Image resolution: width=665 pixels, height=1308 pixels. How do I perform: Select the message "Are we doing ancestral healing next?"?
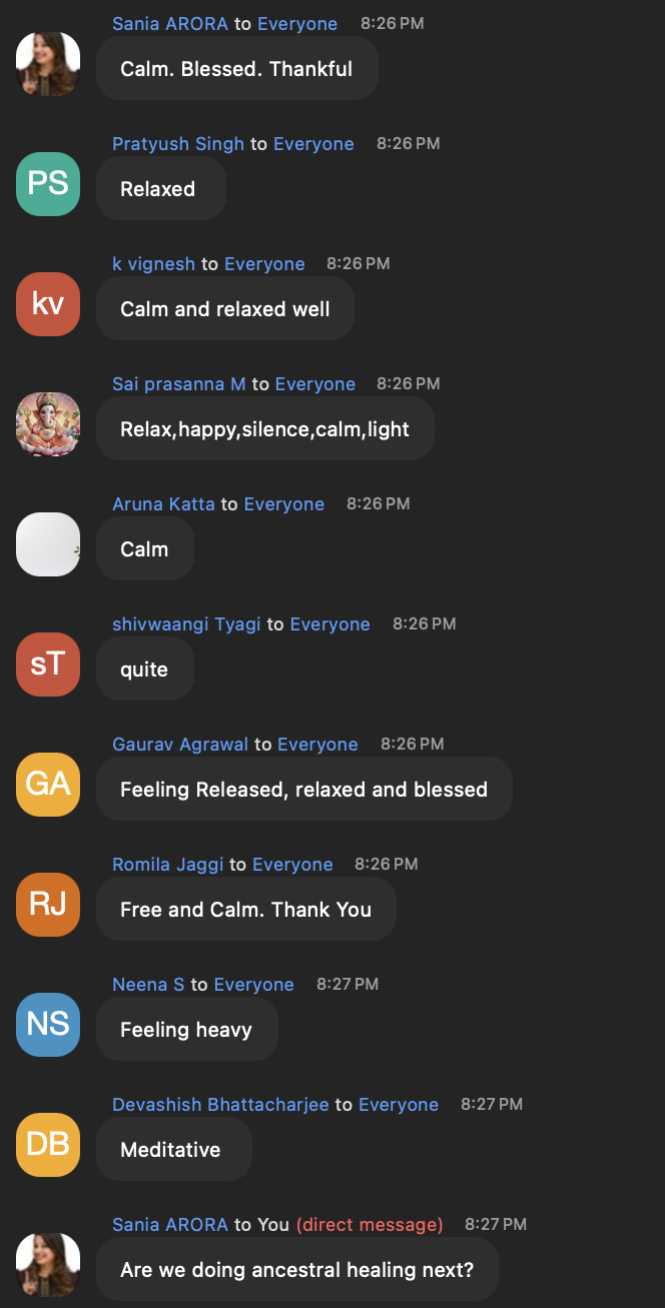click(x=296, y=1270)
